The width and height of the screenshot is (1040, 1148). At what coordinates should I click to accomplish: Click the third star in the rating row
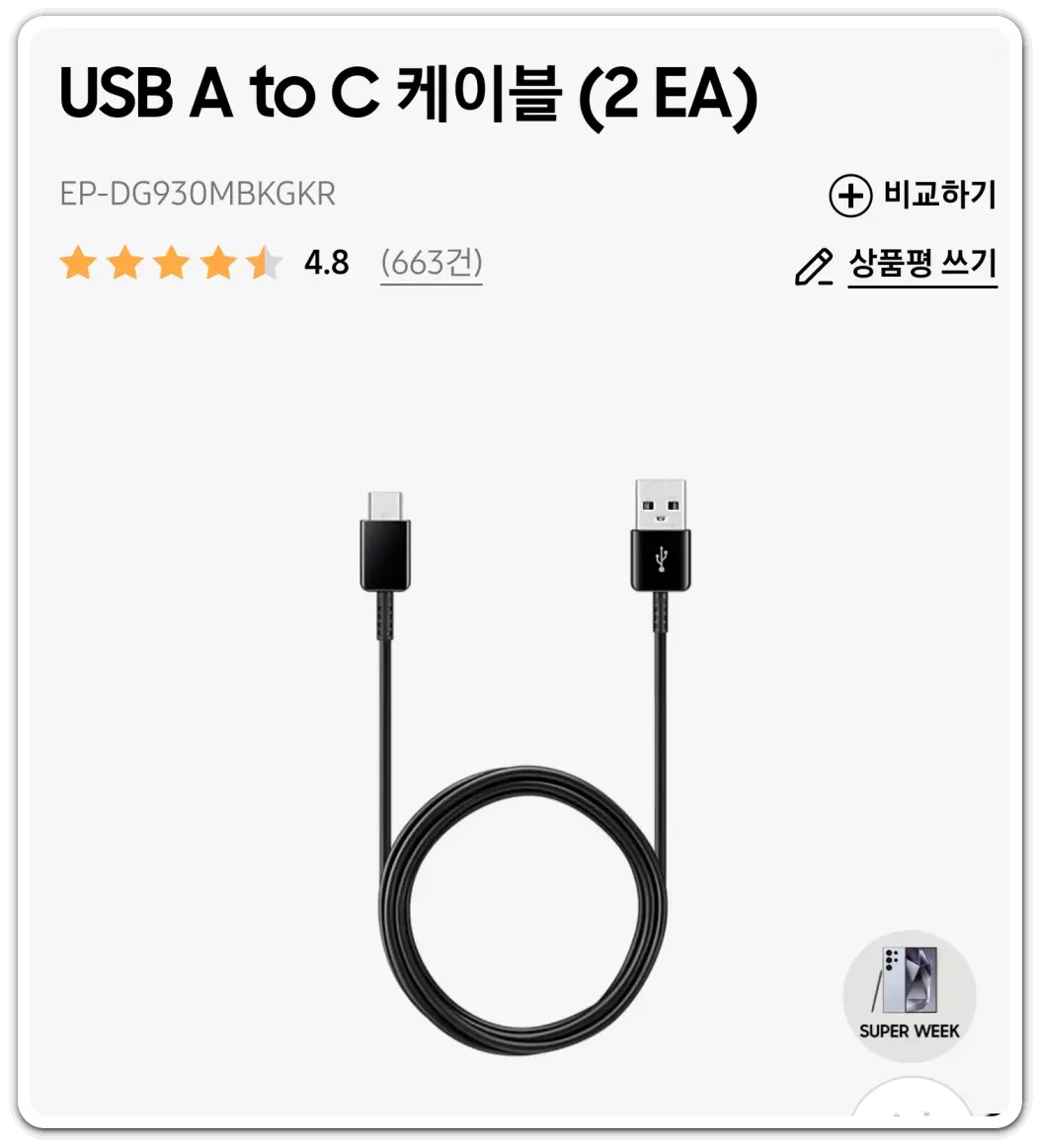point(172,263)
